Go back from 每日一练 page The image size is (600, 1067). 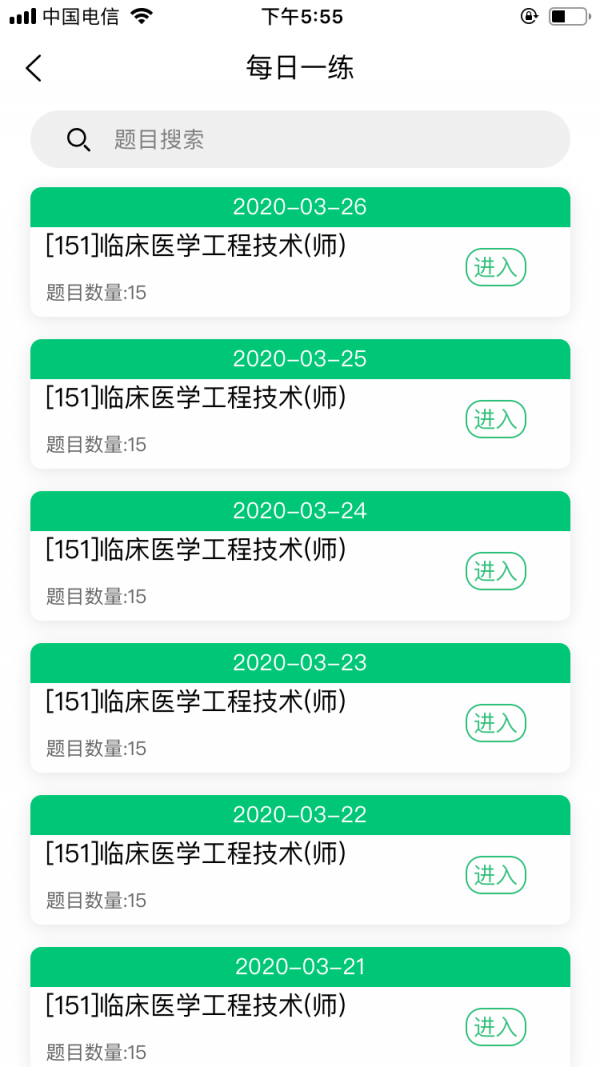pyautogui.click(x=34, y=68)
